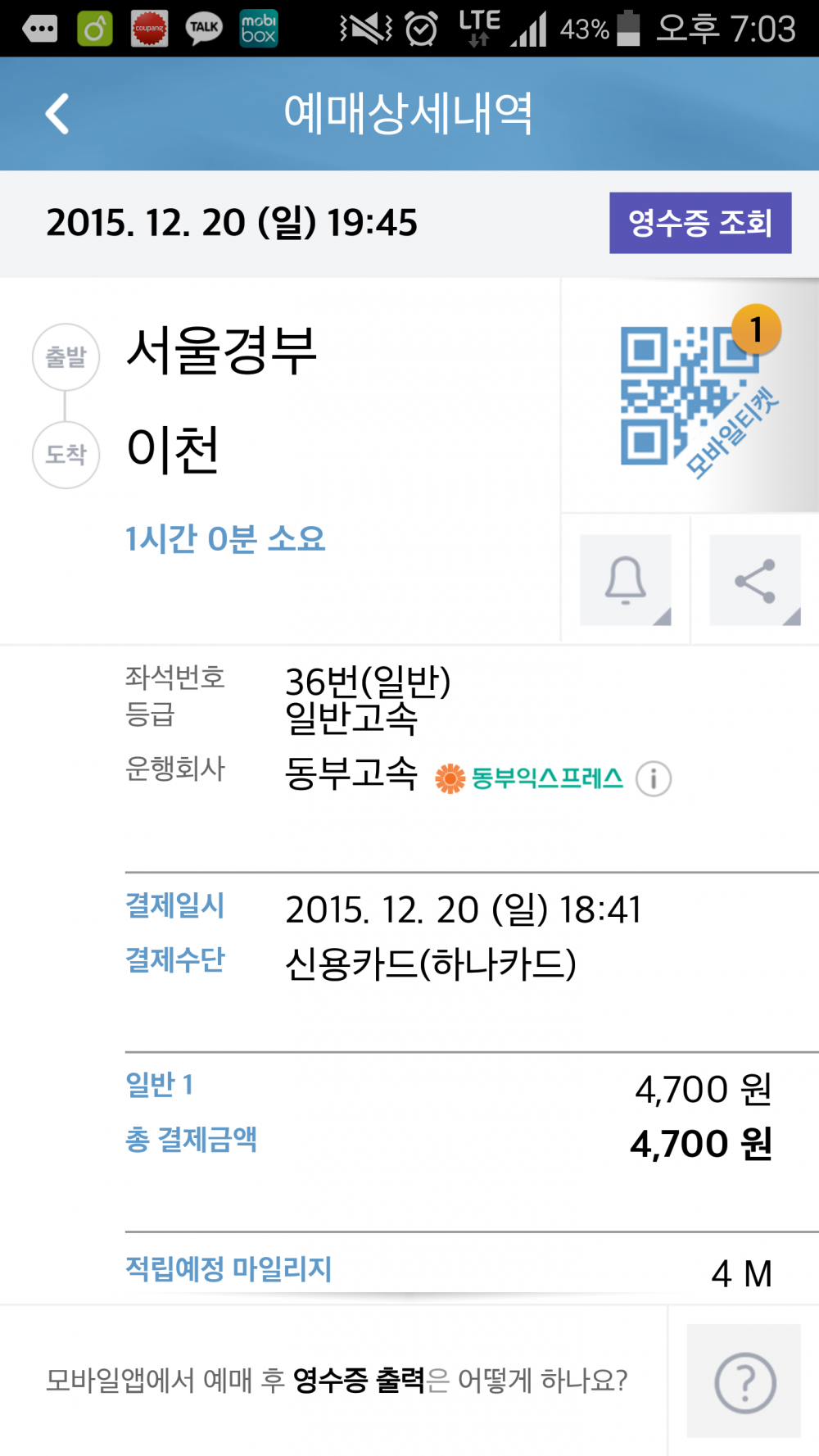Image resolution: width=819 pixels, height=1456 pixels.
Task: Tap the bell alarm icon
Action: (626, 579)
